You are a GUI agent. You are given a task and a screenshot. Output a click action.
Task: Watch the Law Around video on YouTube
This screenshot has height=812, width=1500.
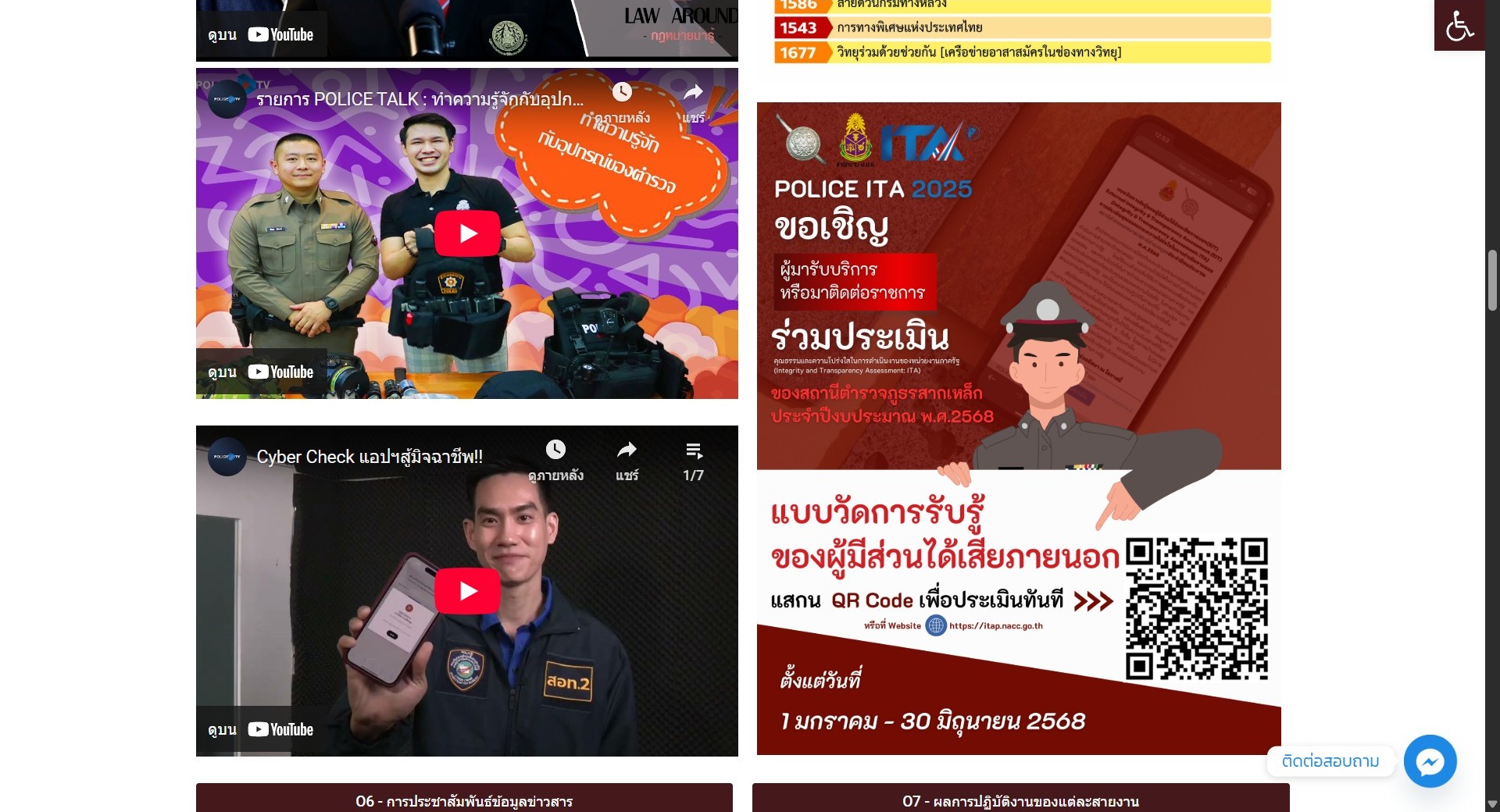(262, 35)
